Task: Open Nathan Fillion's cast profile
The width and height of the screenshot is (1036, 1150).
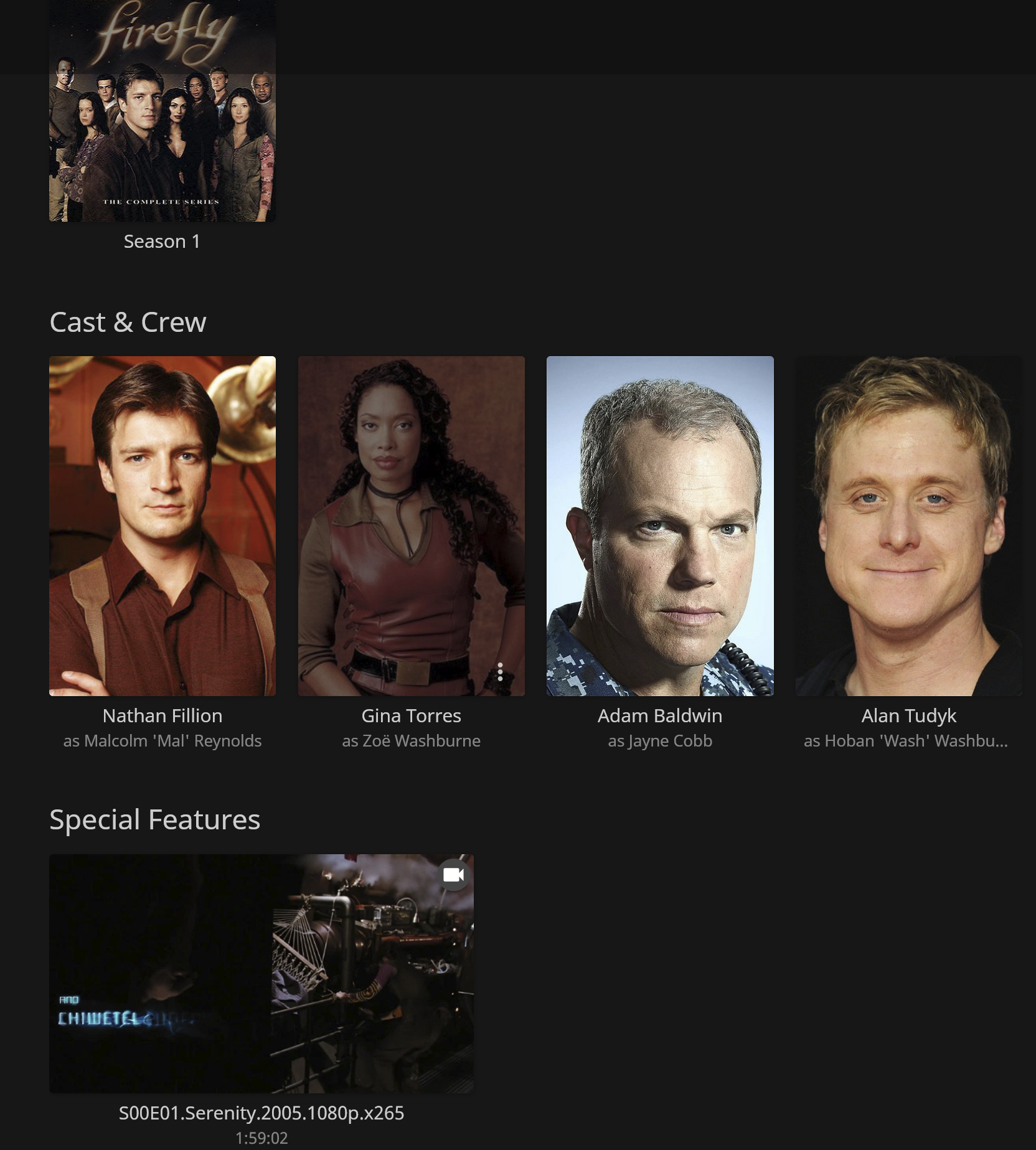Action: 162,526
